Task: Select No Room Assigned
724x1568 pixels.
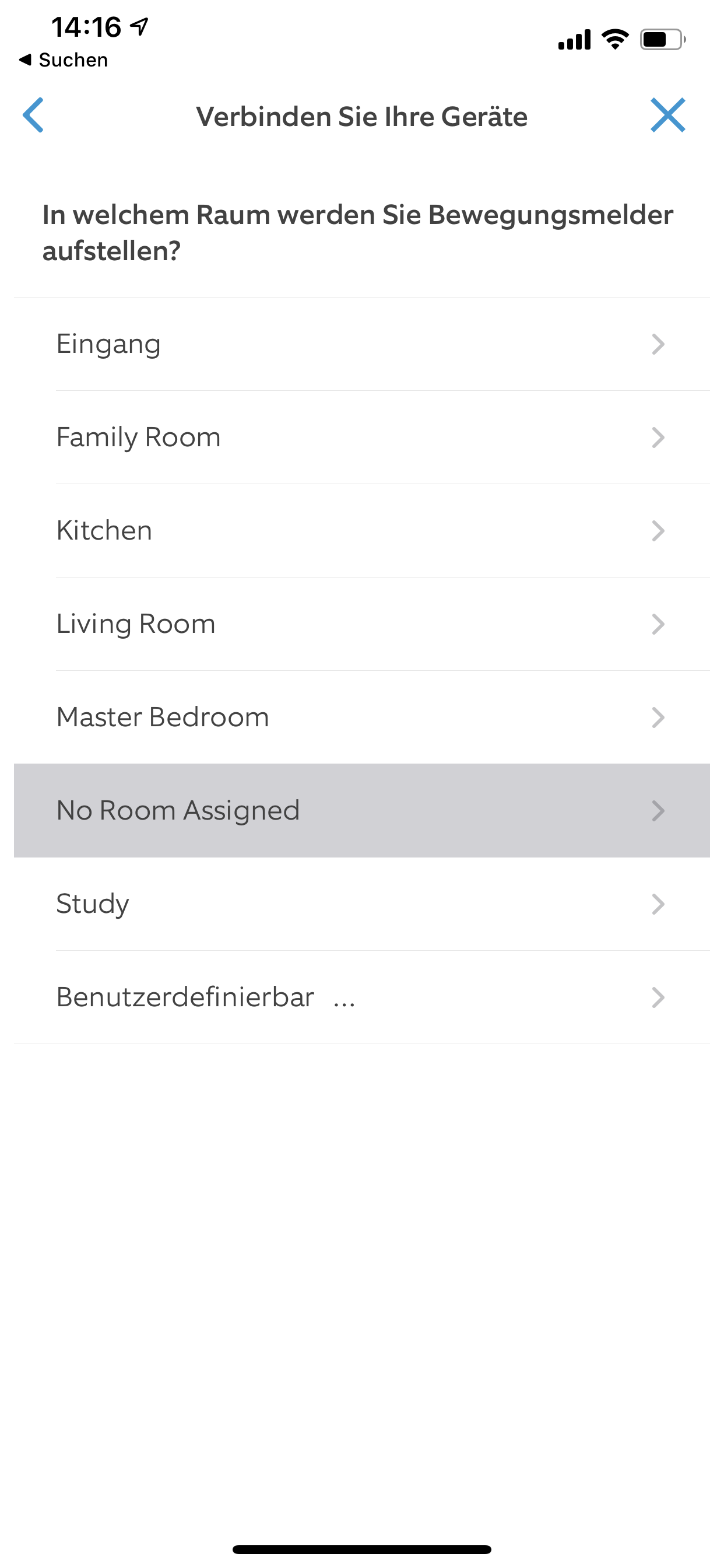Action: tap(361, 810)
